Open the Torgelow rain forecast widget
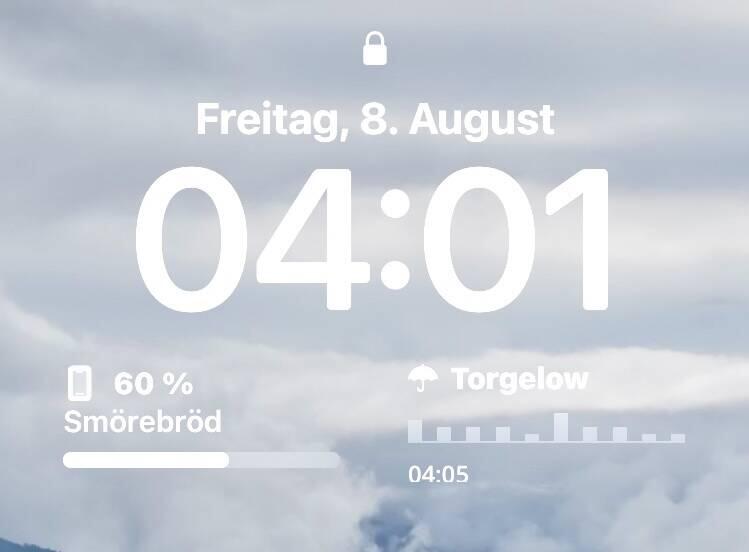 (x=545, y=422)
